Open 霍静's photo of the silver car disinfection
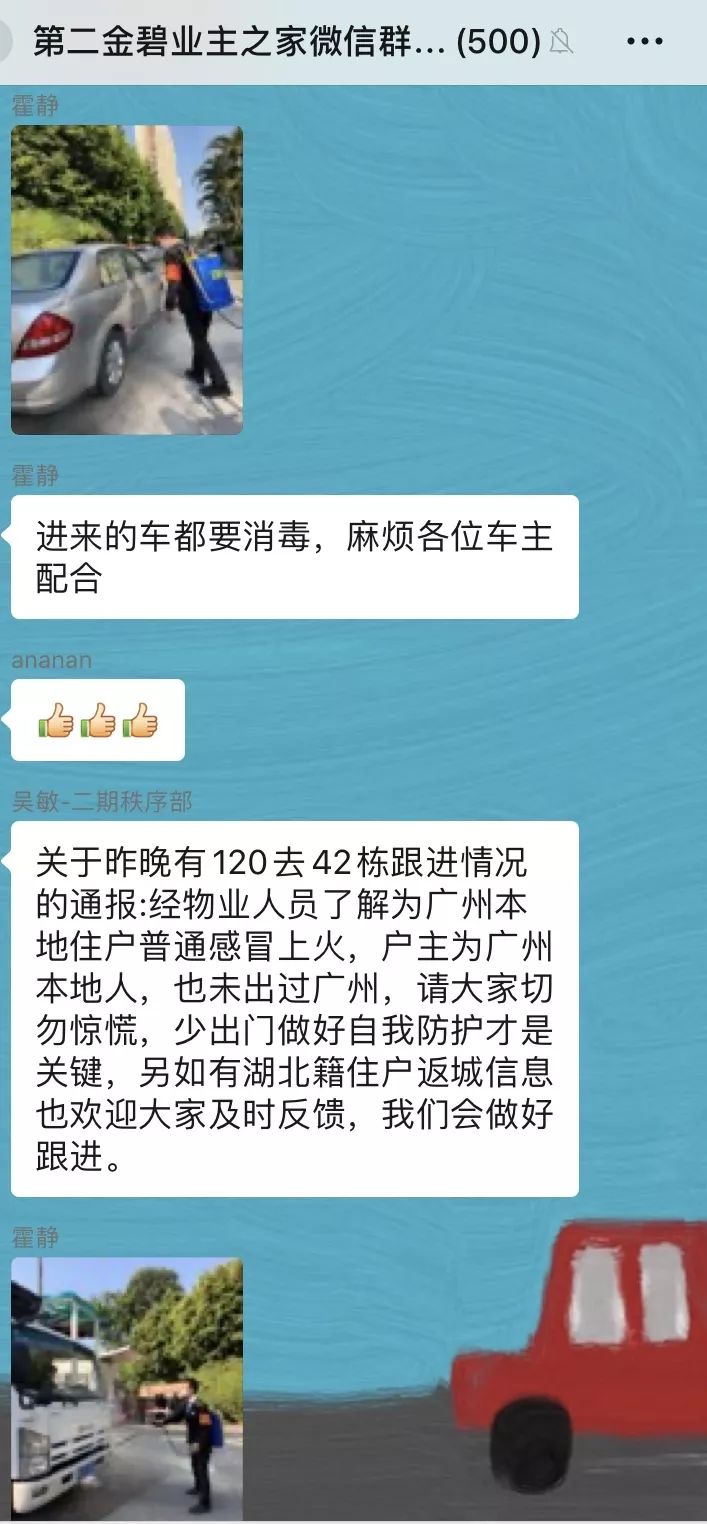The width and height of the screenshot is (707, 1524). point(127,280)
